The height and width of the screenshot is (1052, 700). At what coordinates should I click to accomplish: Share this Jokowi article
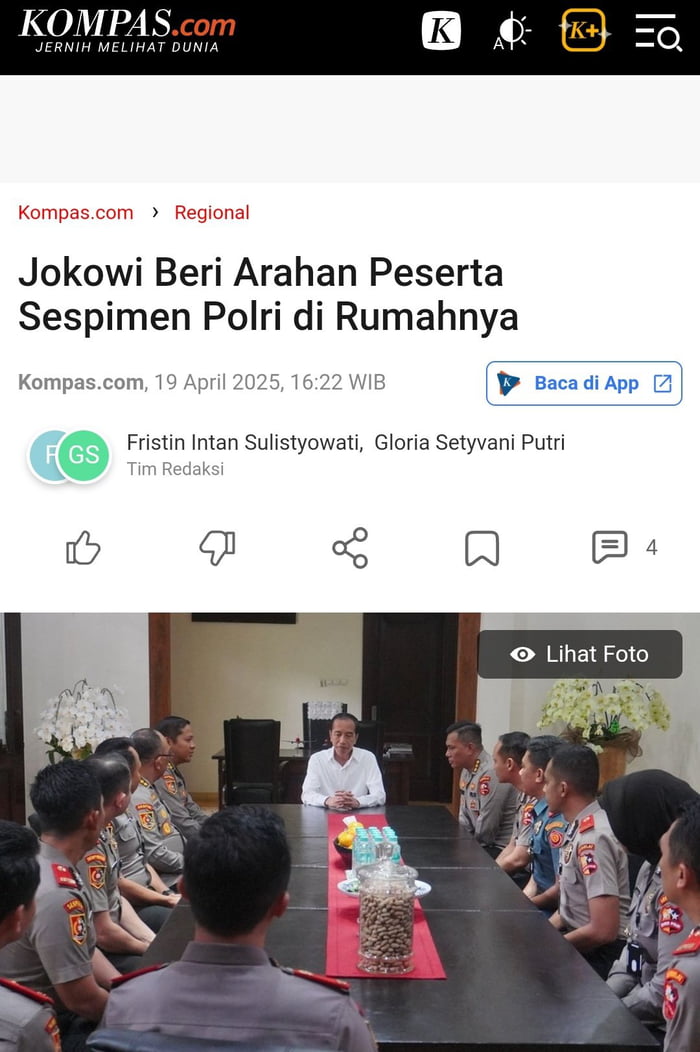(x=350, y=547)
